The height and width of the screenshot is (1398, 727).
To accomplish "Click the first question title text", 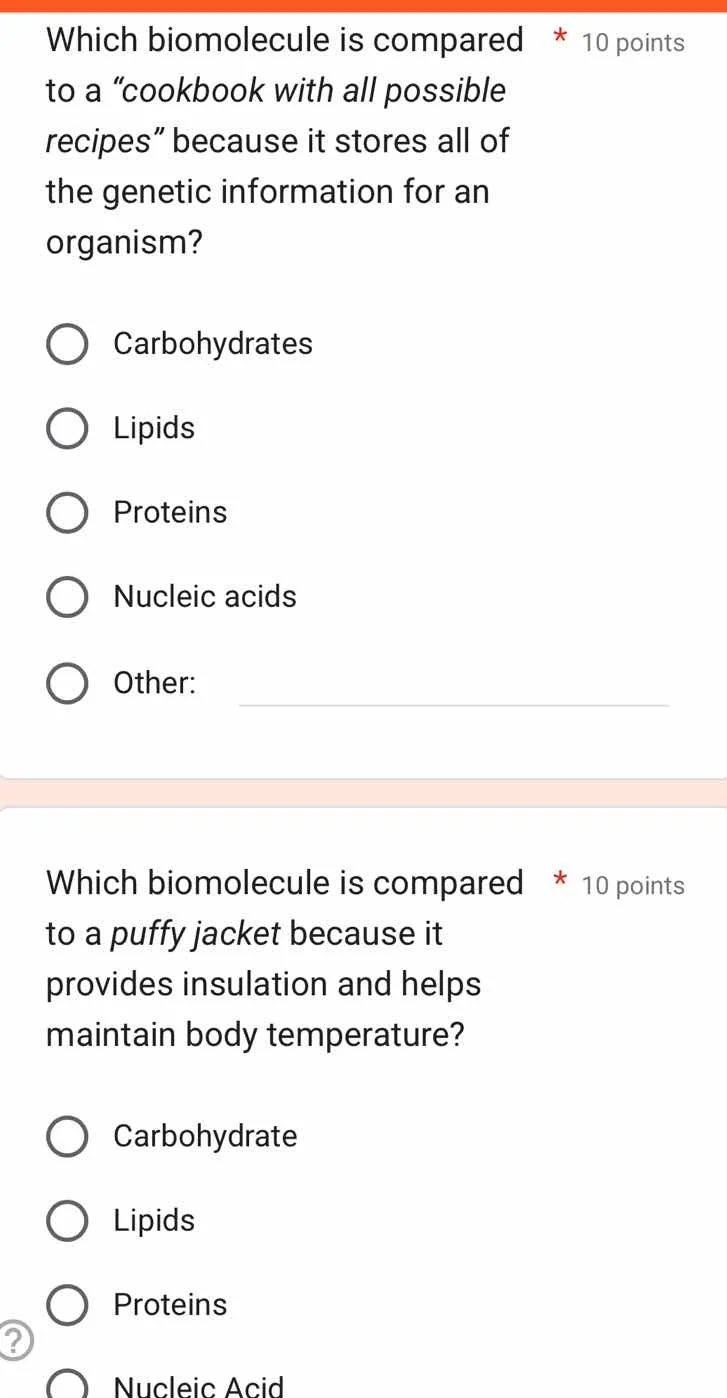I will pos(270,140).
